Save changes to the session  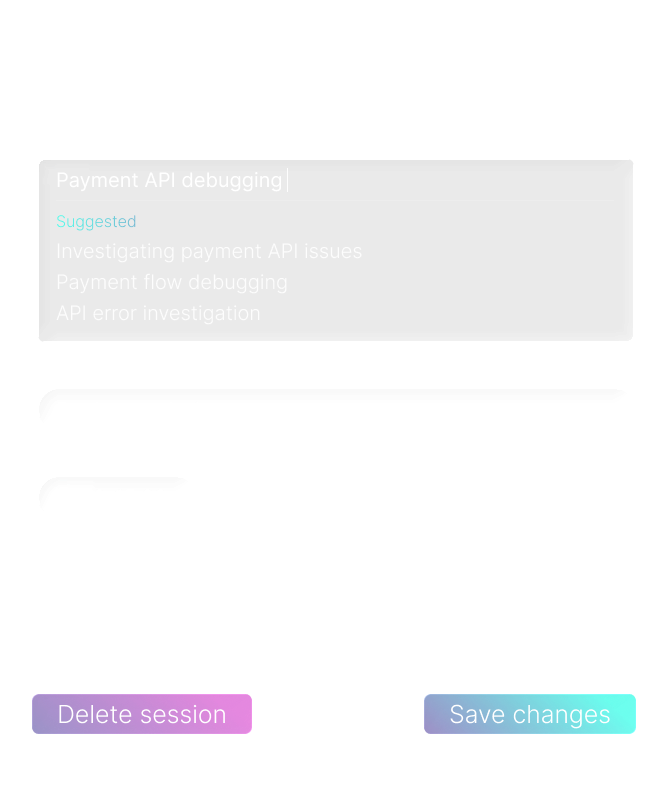coord(529,715)
